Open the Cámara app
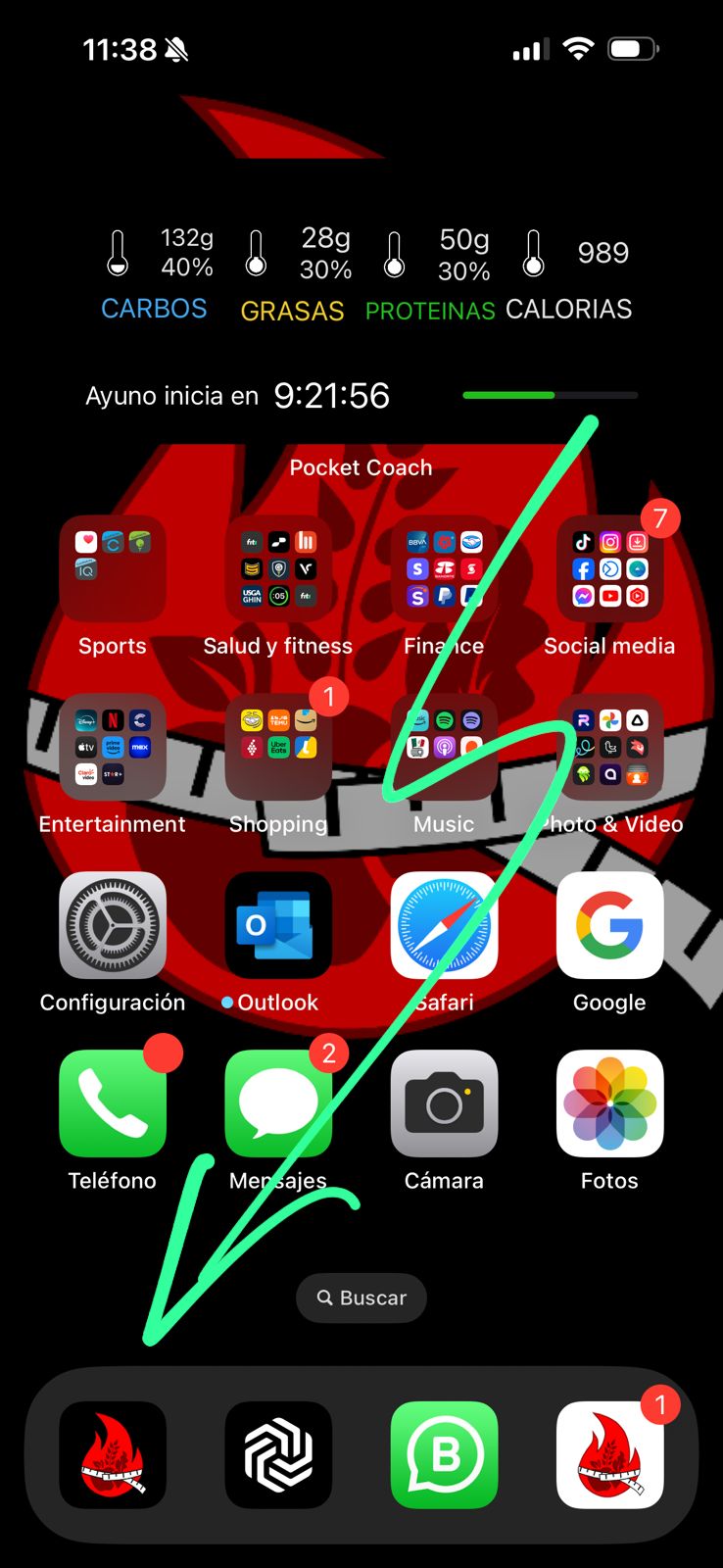This screenshot has height=1568, width=723. pyautogui.click(x=444, y=1103)
